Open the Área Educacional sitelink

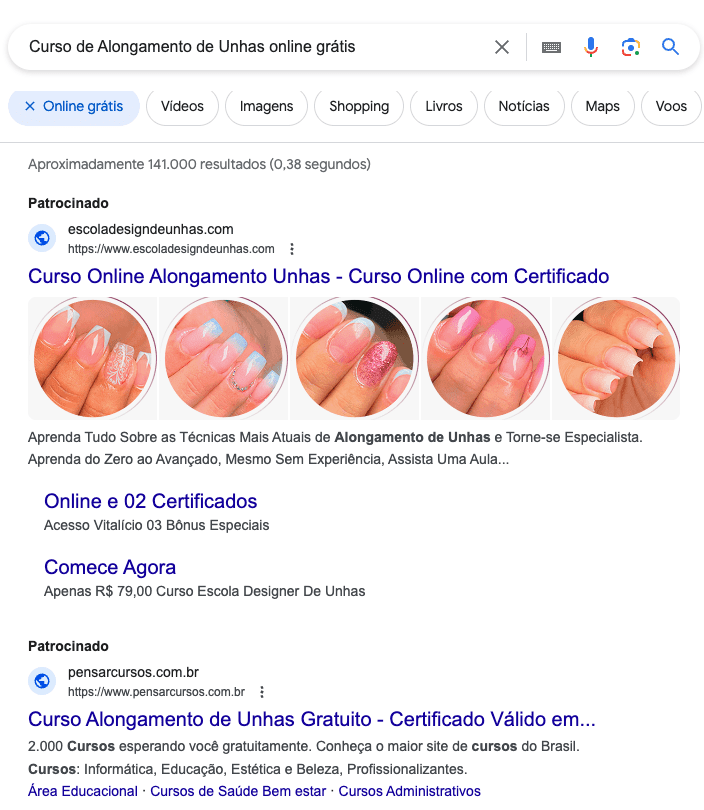pos(83,791)
